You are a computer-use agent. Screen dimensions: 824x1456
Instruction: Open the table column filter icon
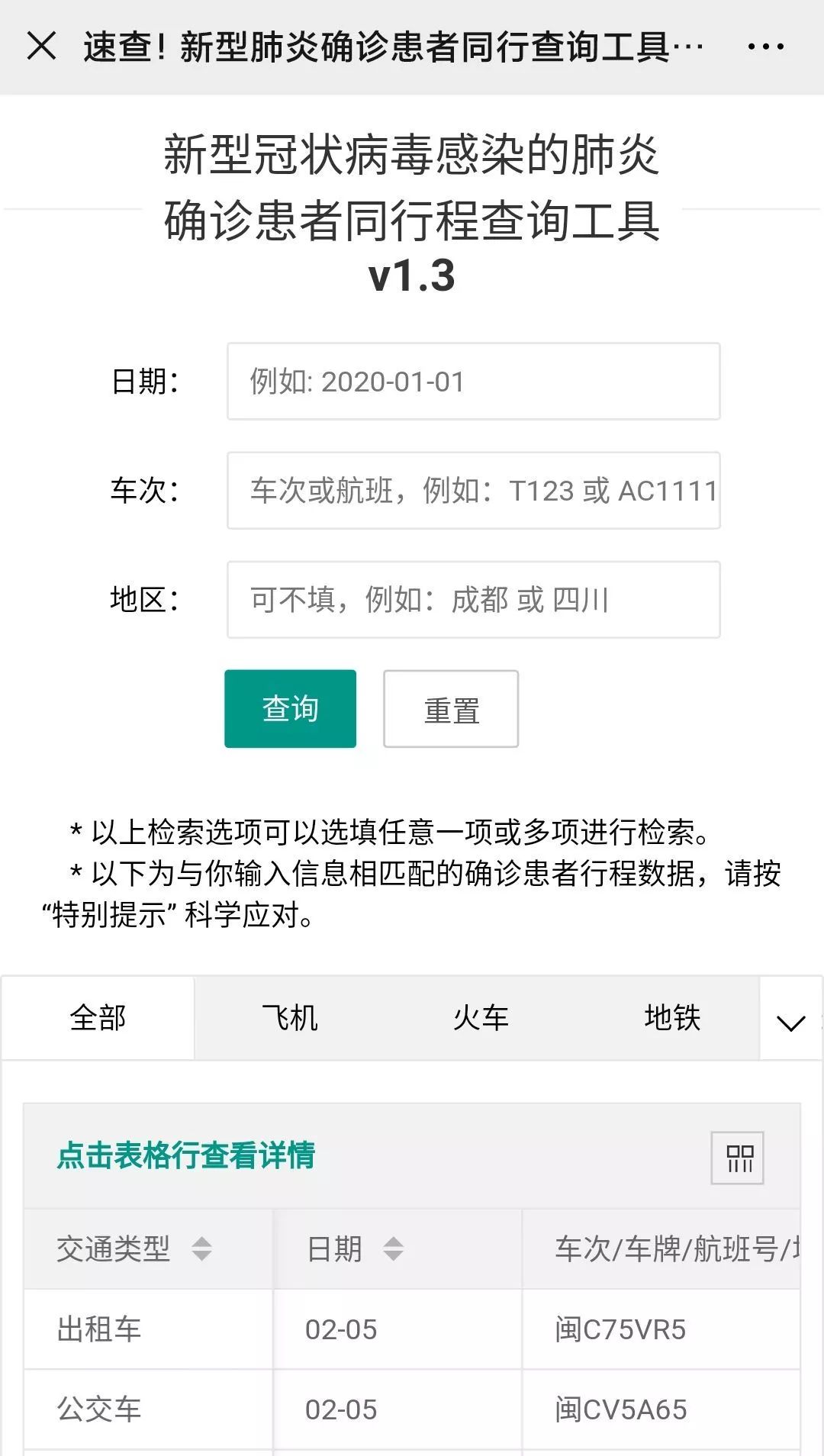point(737,1158)
